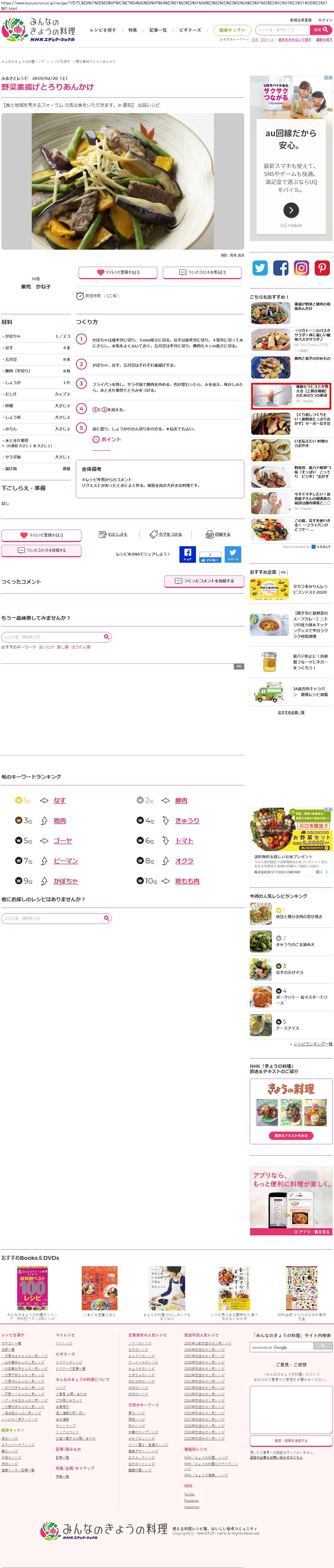View comments via つくったコメントを見る button
This screenshot has height=1568, width=334.
point(202,272)
